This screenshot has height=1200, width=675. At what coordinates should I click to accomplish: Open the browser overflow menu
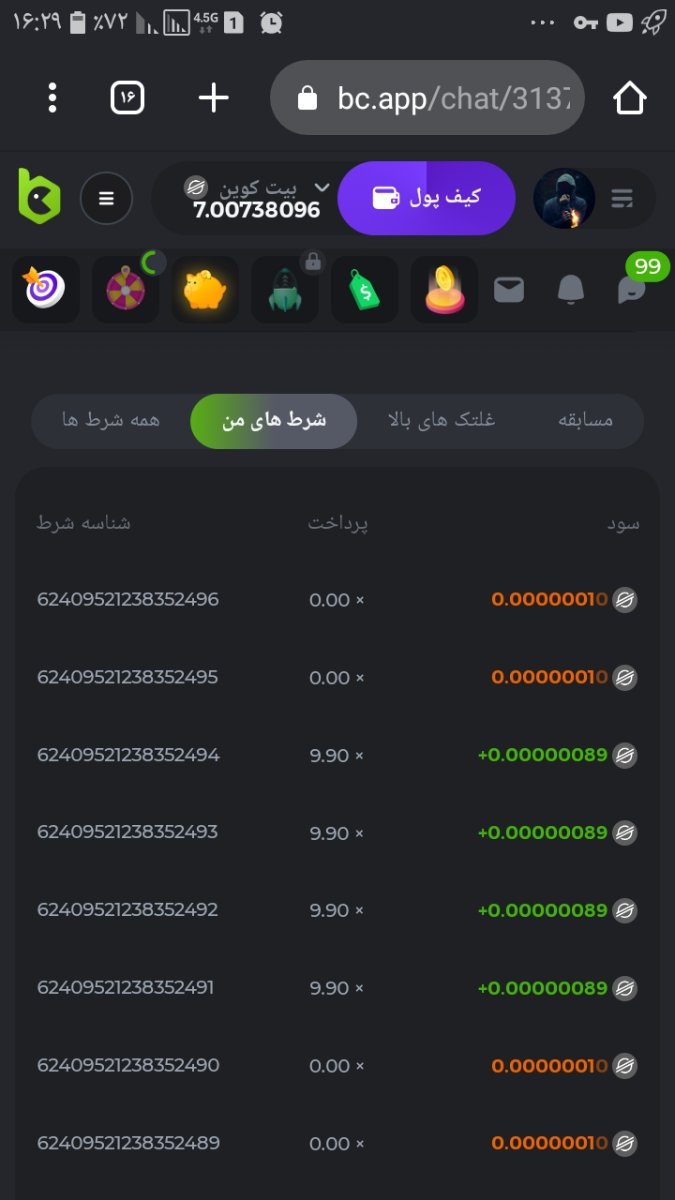tap(52, 98)
